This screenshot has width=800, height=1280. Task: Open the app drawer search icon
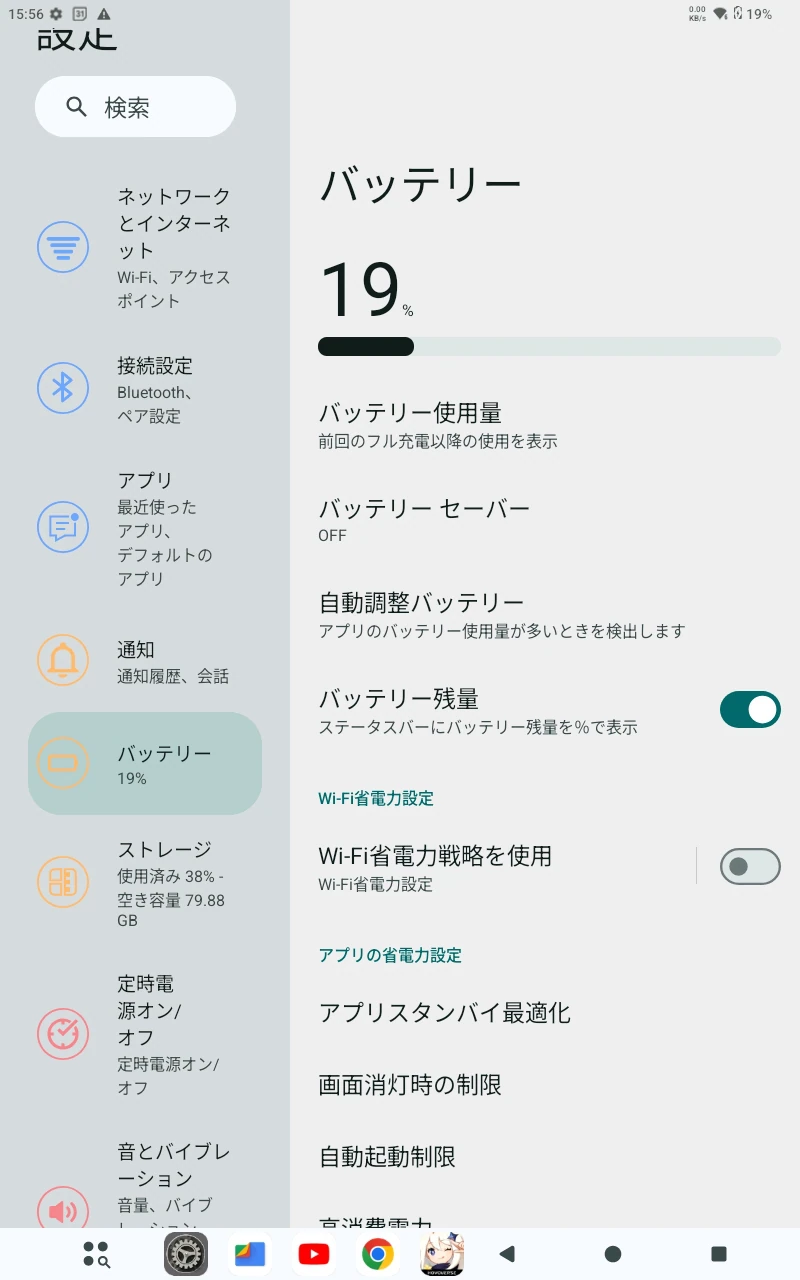point(97,1254)
